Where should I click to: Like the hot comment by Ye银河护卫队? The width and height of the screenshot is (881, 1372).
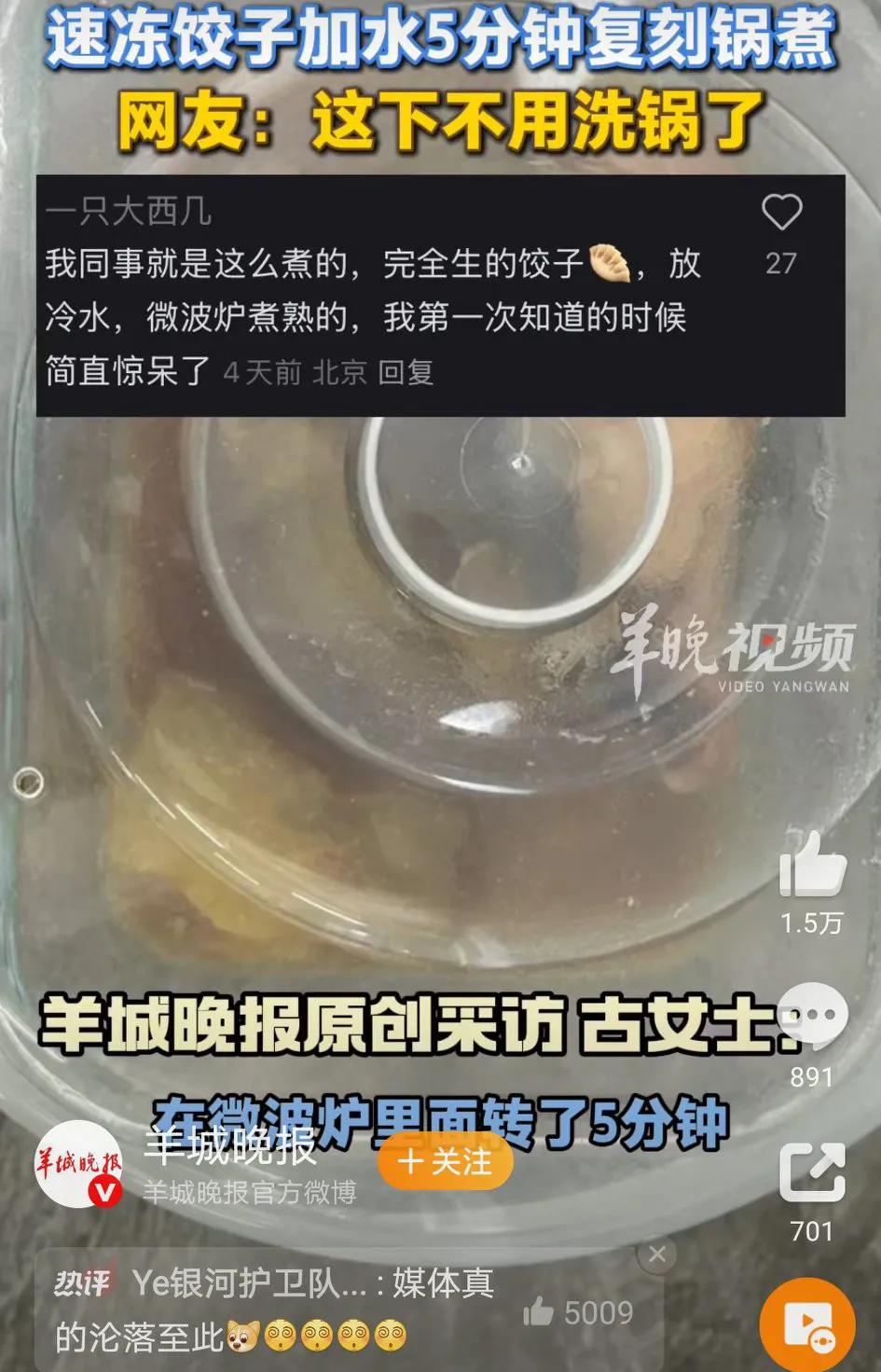coord(539,1312)
